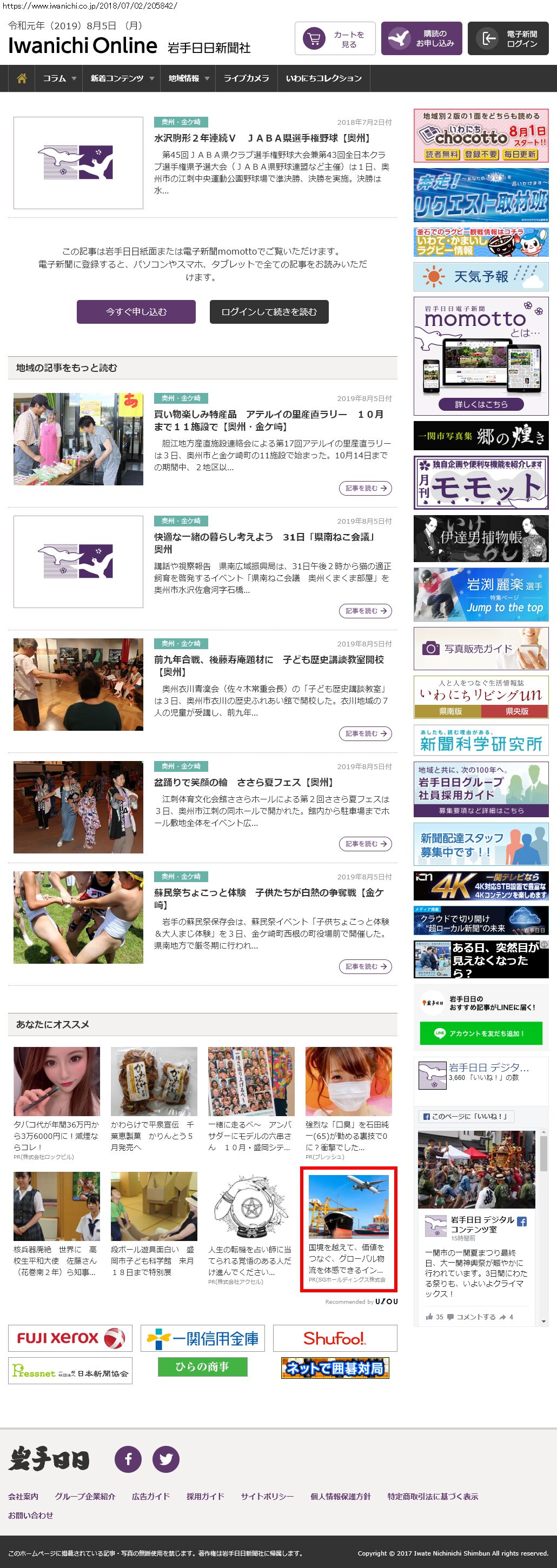This screenshot has height=1568, width=557.
Task: Add LINE account via アカウントを友だち追加
Action: pyautogui.click(x=480, y=1033)
